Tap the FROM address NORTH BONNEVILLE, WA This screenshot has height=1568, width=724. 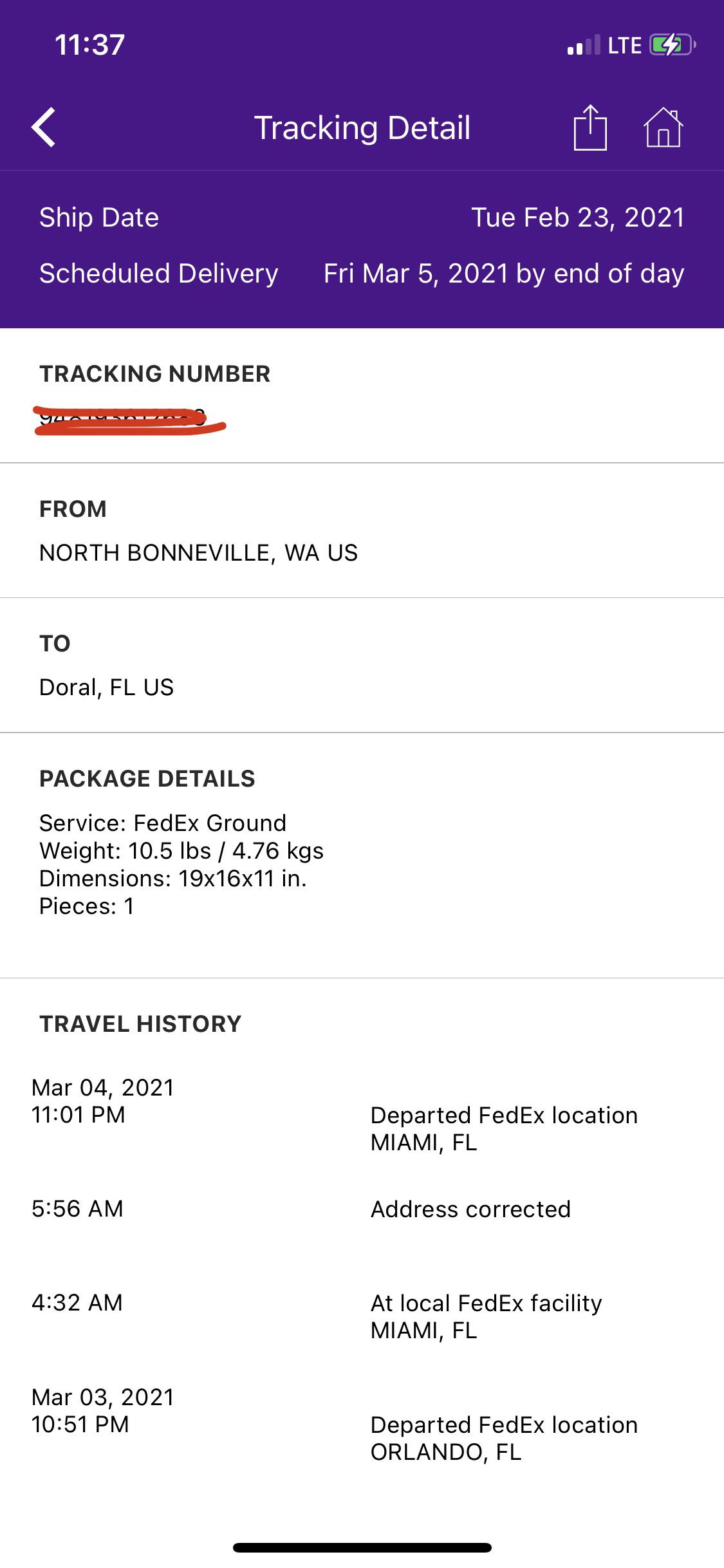tap(198, 552)
